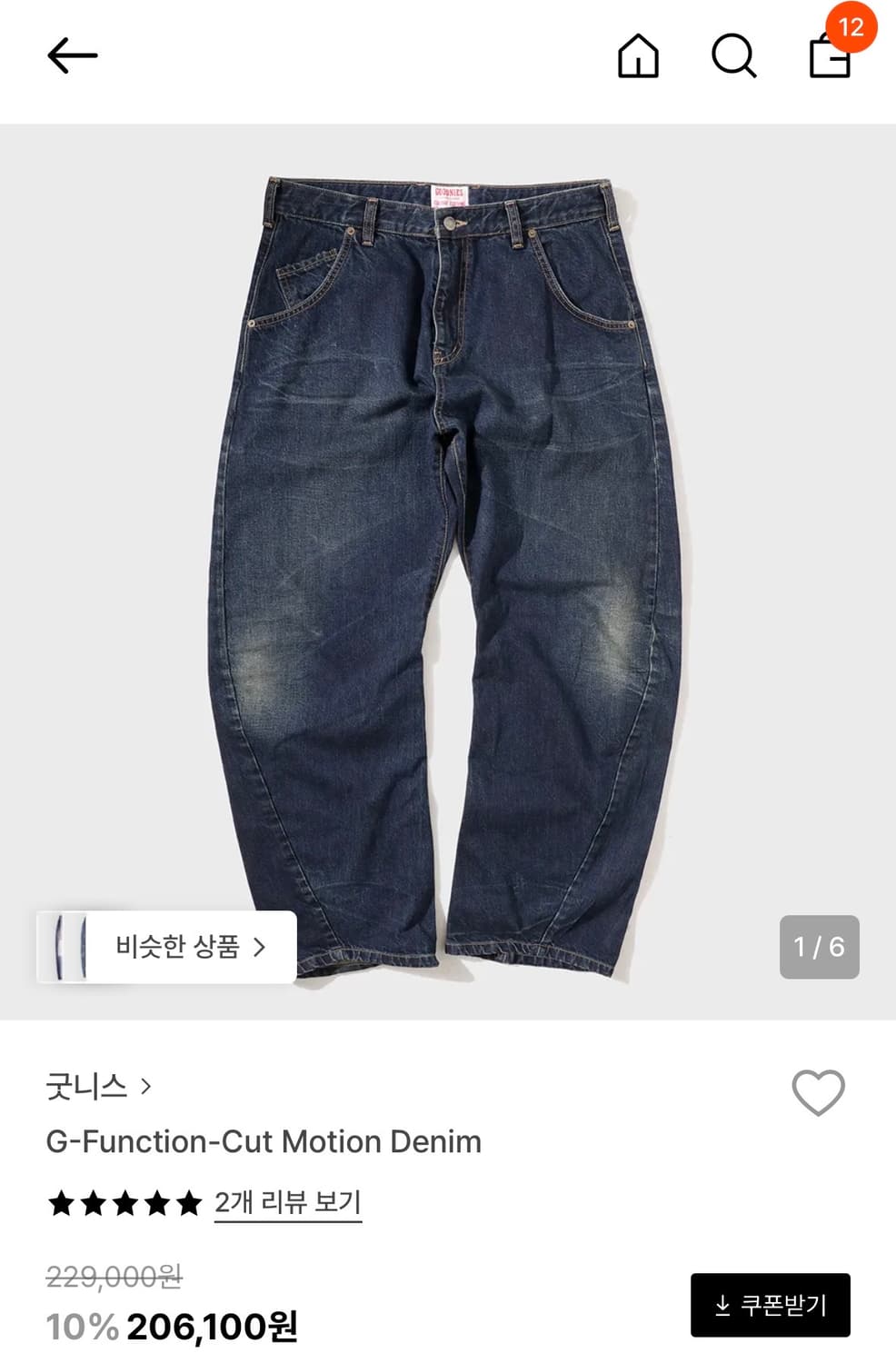Open the shopping bag with 12 items

click(x=829, y=57)
